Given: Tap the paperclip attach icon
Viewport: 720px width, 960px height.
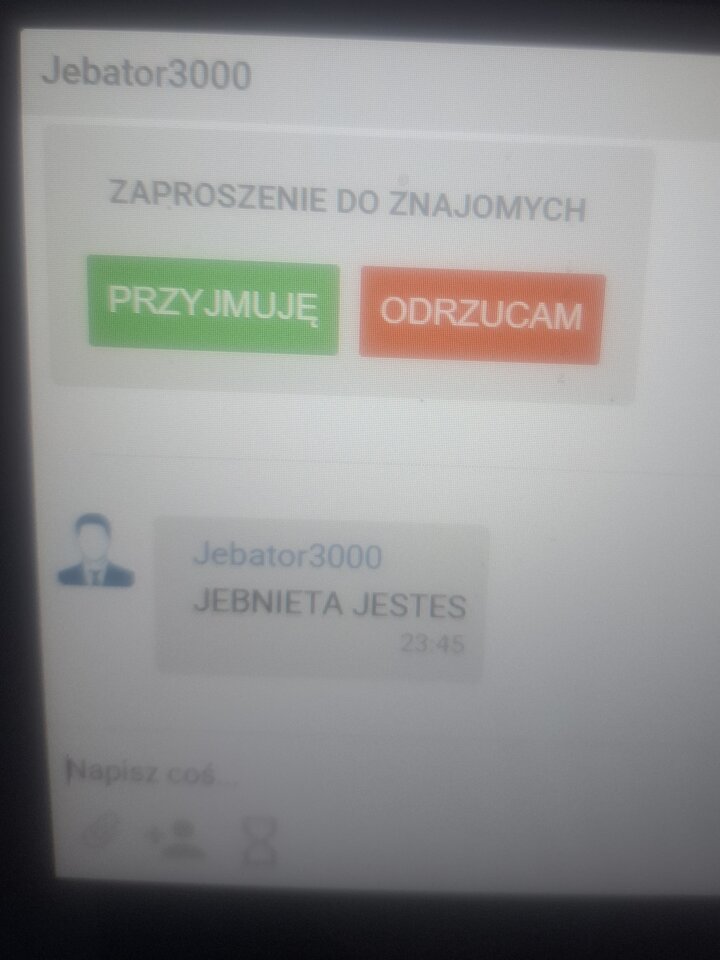Looking at the screenshot, I should click(105, 832).
